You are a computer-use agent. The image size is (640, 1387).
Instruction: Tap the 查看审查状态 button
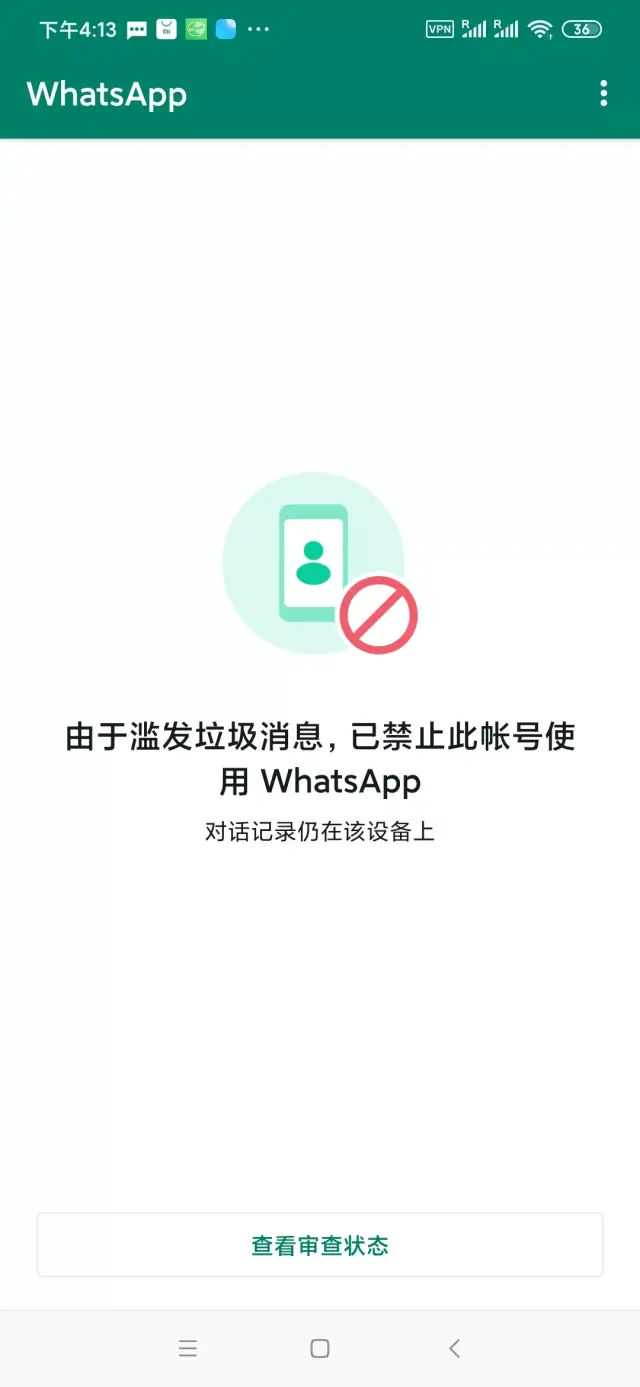tap(320, 1245)
